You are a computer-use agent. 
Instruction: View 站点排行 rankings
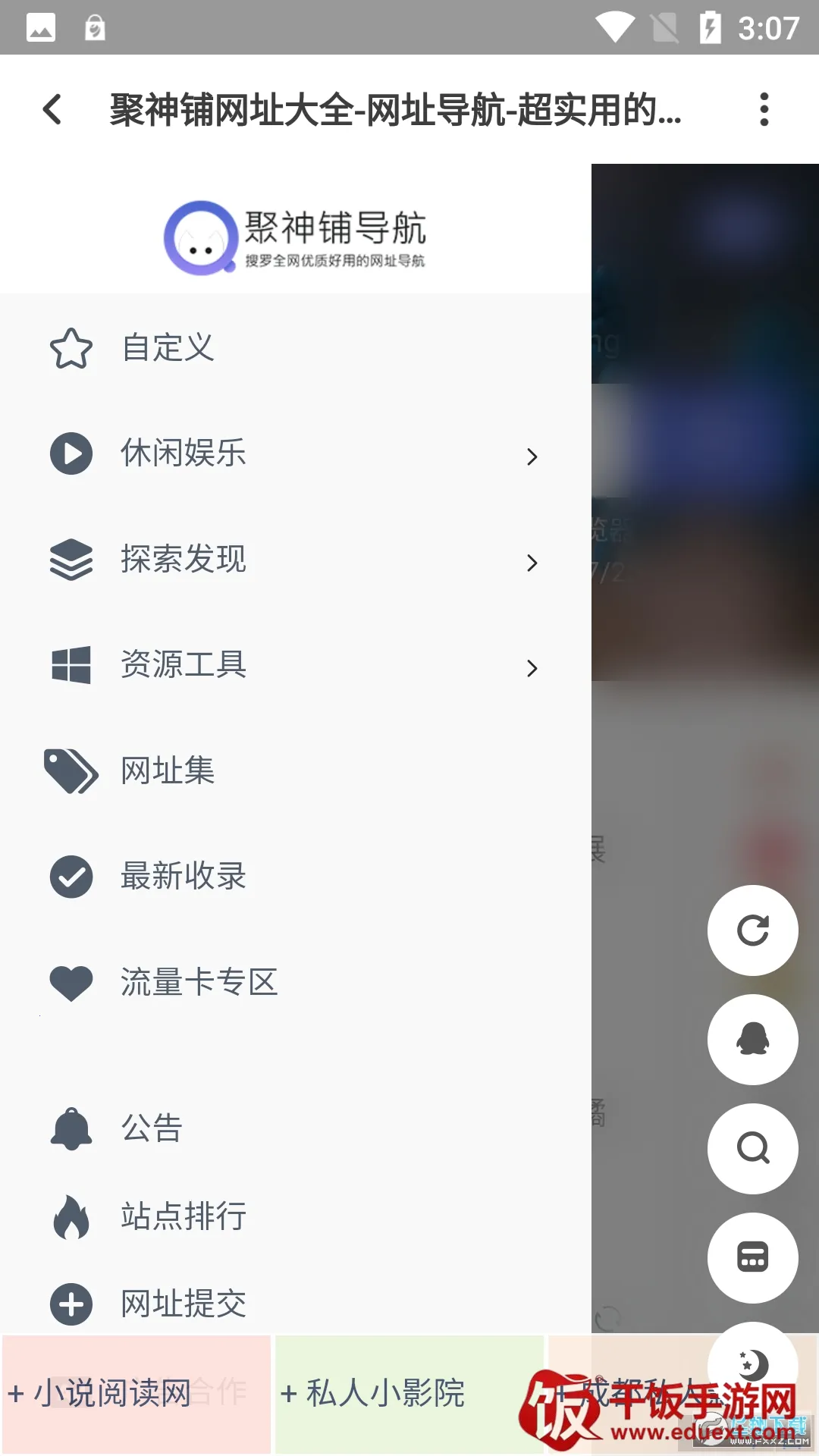point(183,1216)
